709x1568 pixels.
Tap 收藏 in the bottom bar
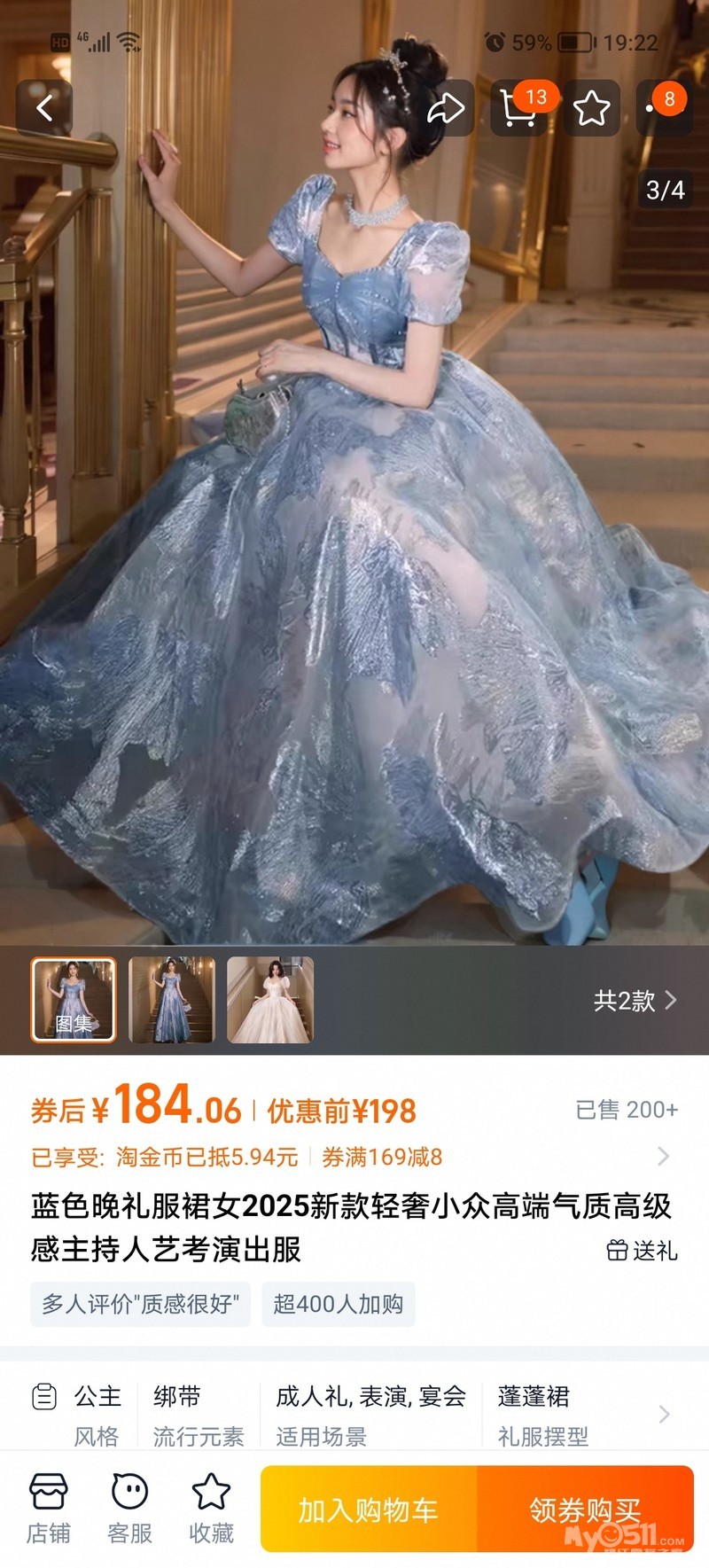click(x=211, y=1509)
